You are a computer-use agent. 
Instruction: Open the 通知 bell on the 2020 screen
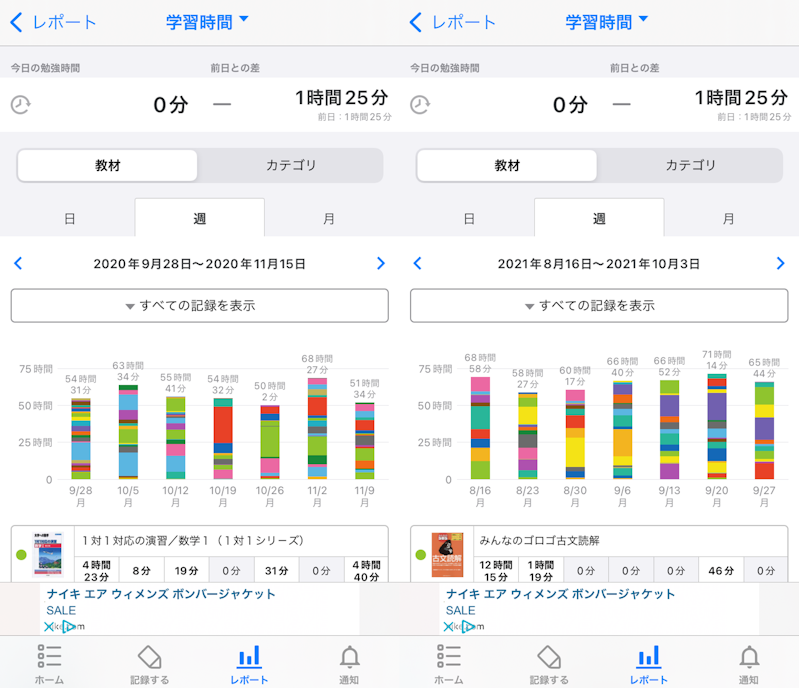tap(349, 663)
